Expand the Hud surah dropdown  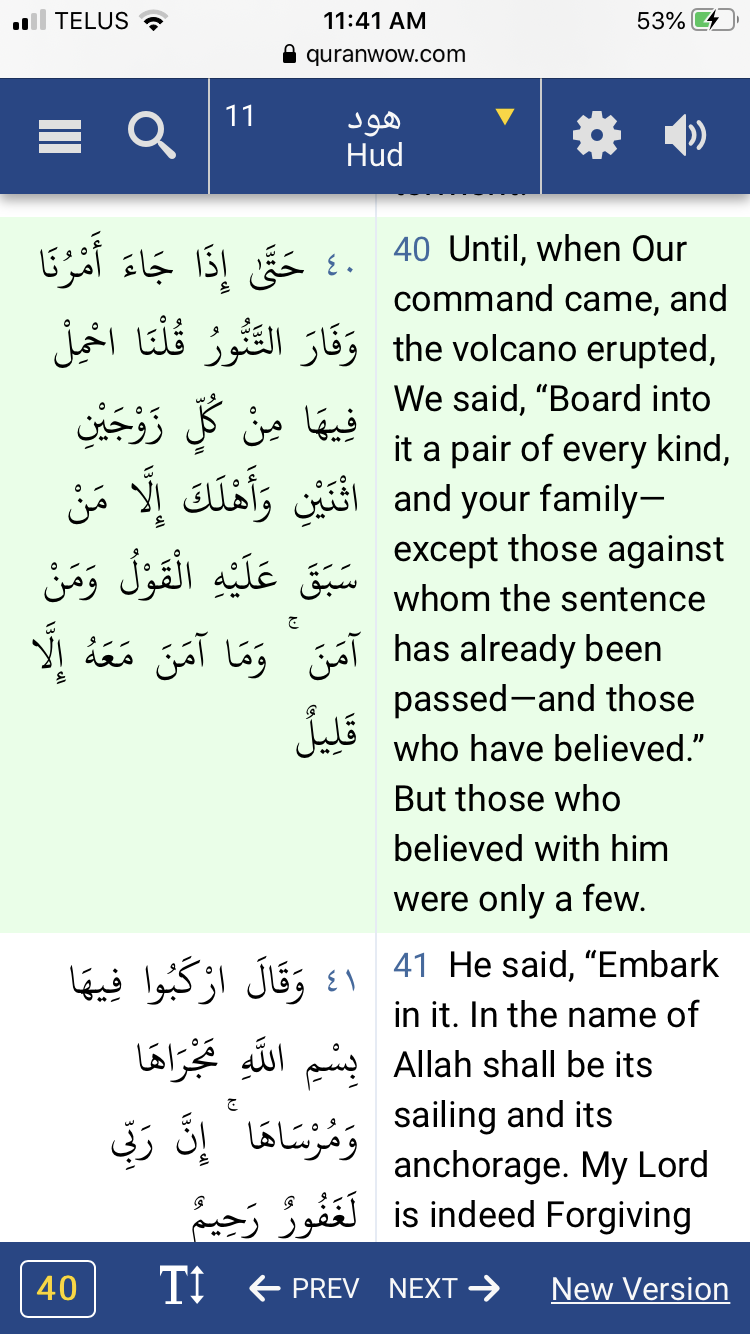coord(375,136)
